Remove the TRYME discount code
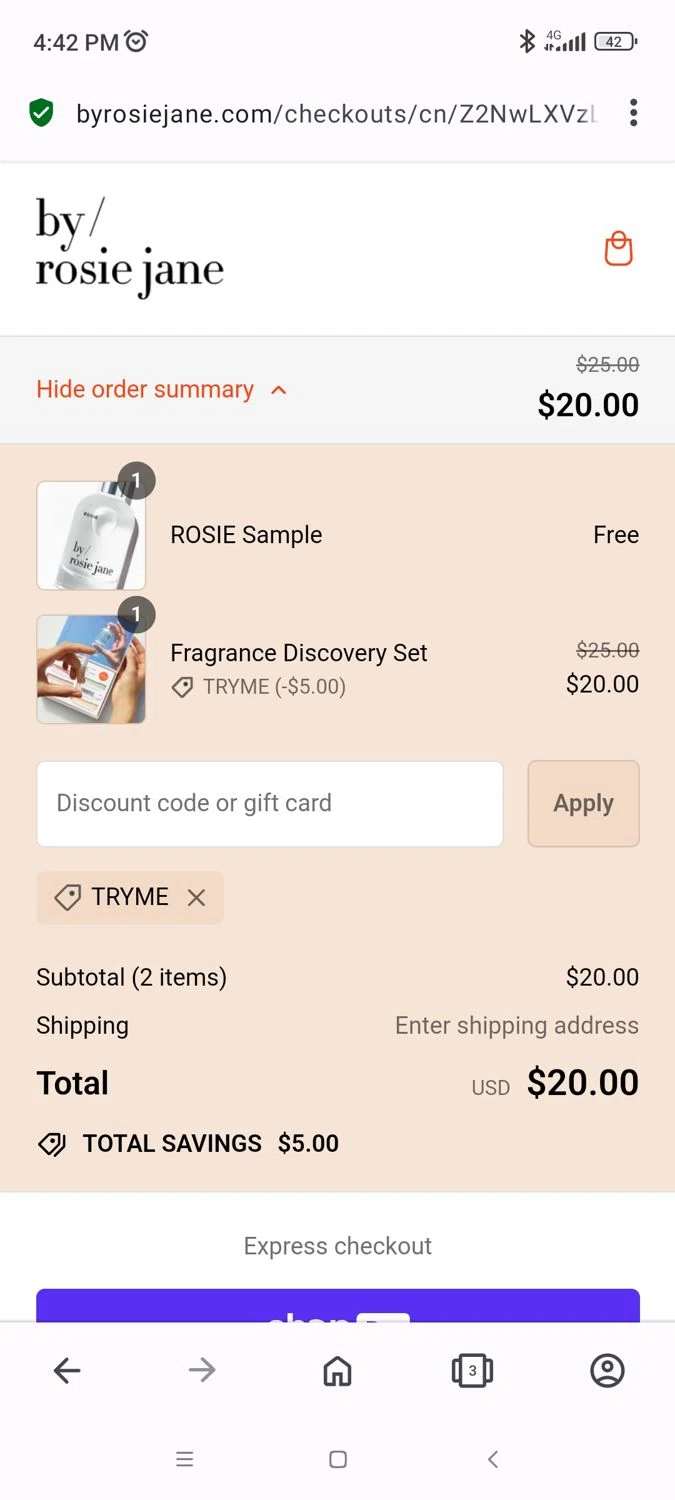 pyautogui.click(x=197, y=898)
